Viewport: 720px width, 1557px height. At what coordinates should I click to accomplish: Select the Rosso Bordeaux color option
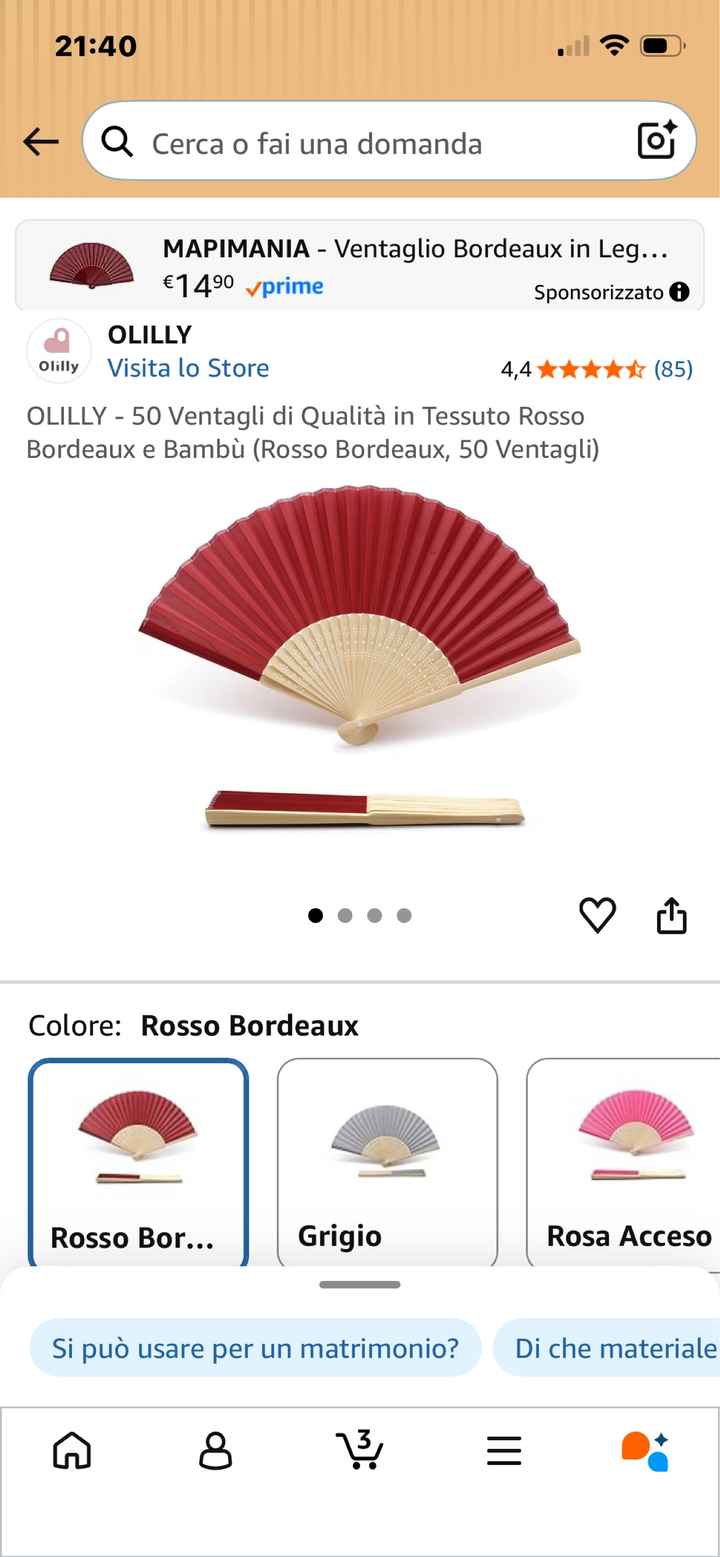[x=138, y=1162]
